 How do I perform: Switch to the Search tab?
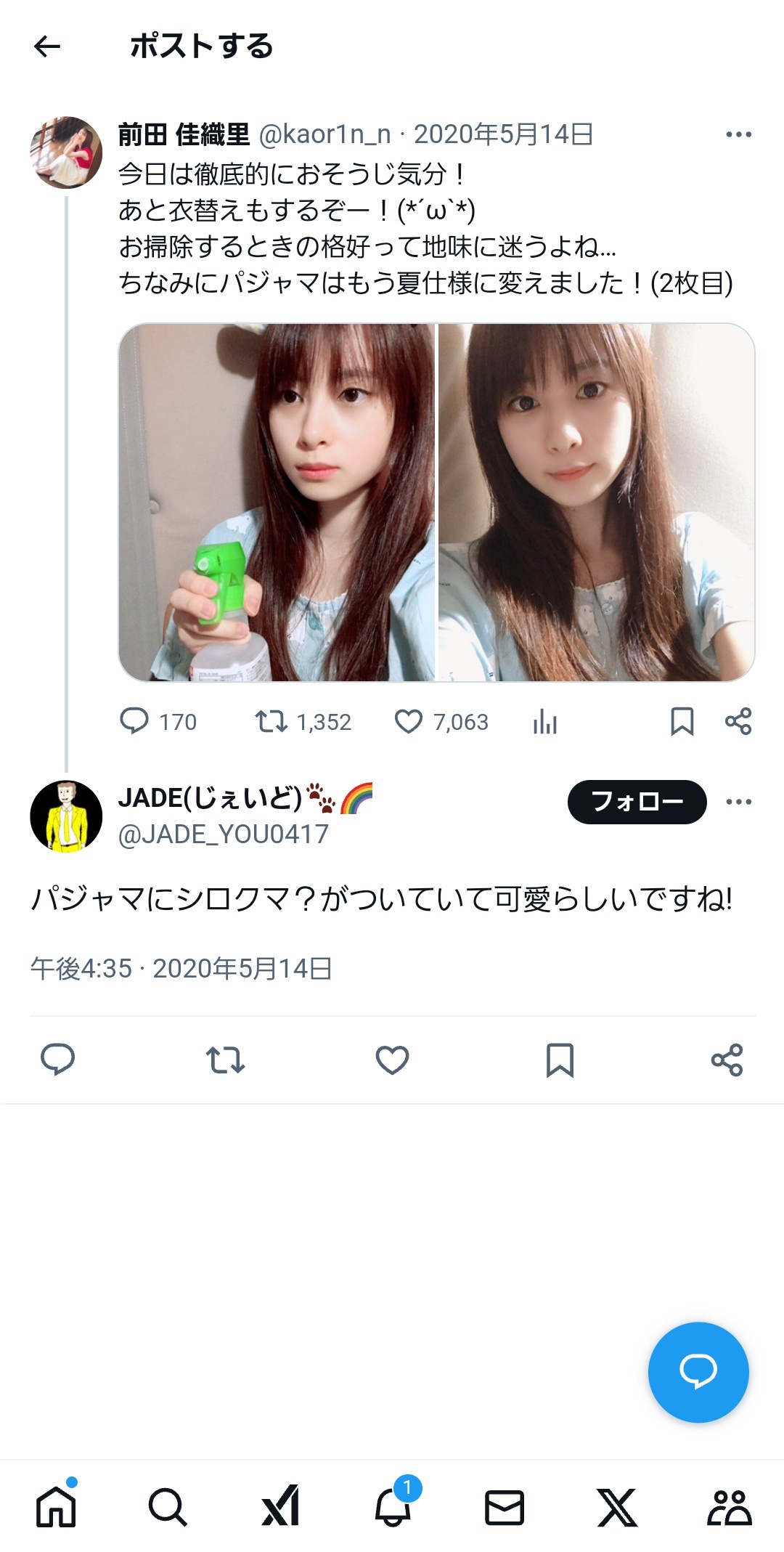[168, 1507]
